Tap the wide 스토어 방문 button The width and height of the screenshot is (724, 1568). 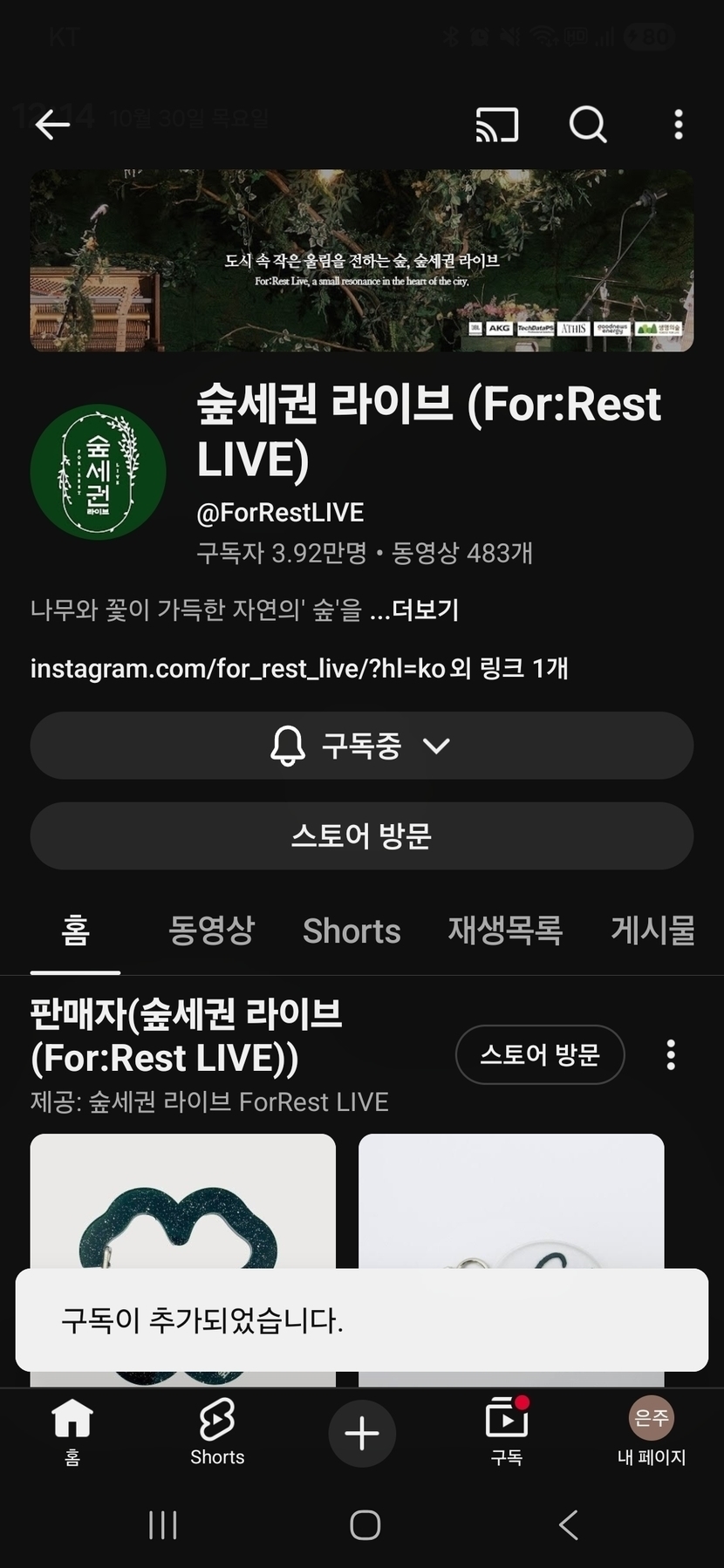click(x=361, y=835)
